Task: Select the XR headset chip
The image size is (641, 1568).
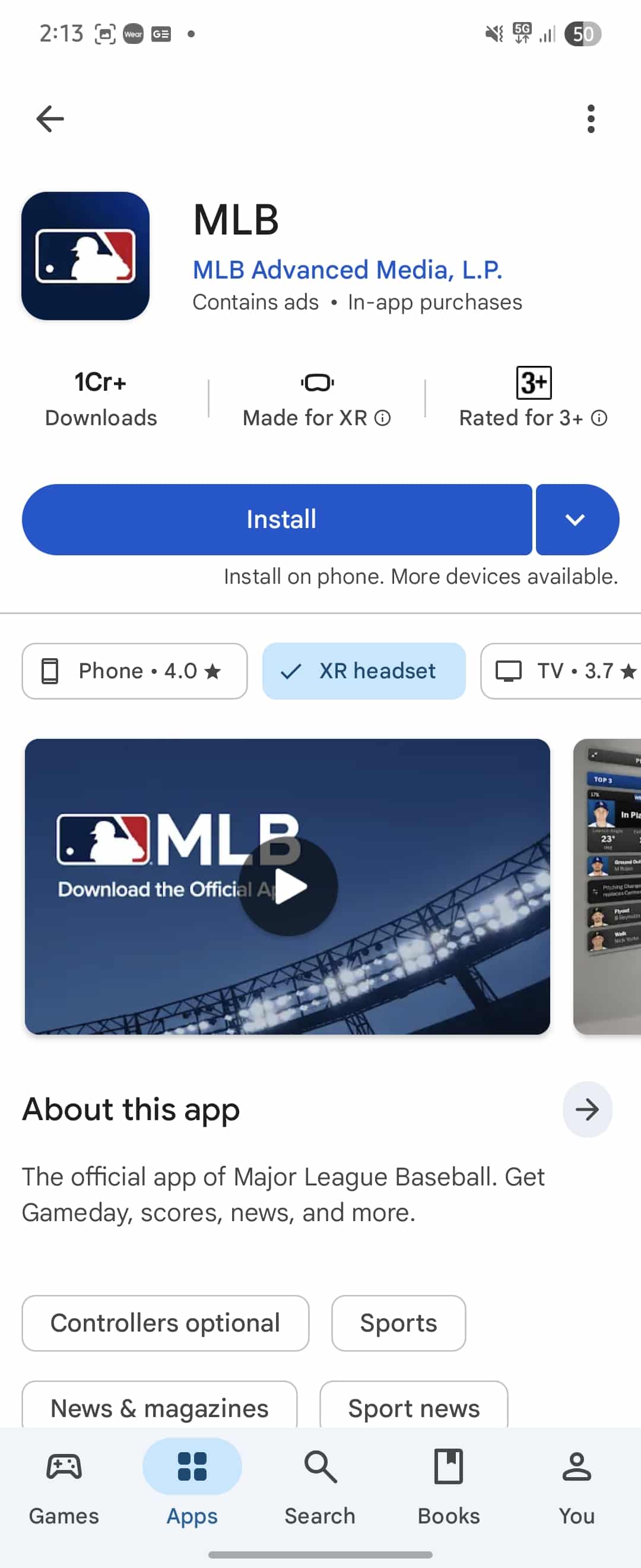Action: pos(364,671)
